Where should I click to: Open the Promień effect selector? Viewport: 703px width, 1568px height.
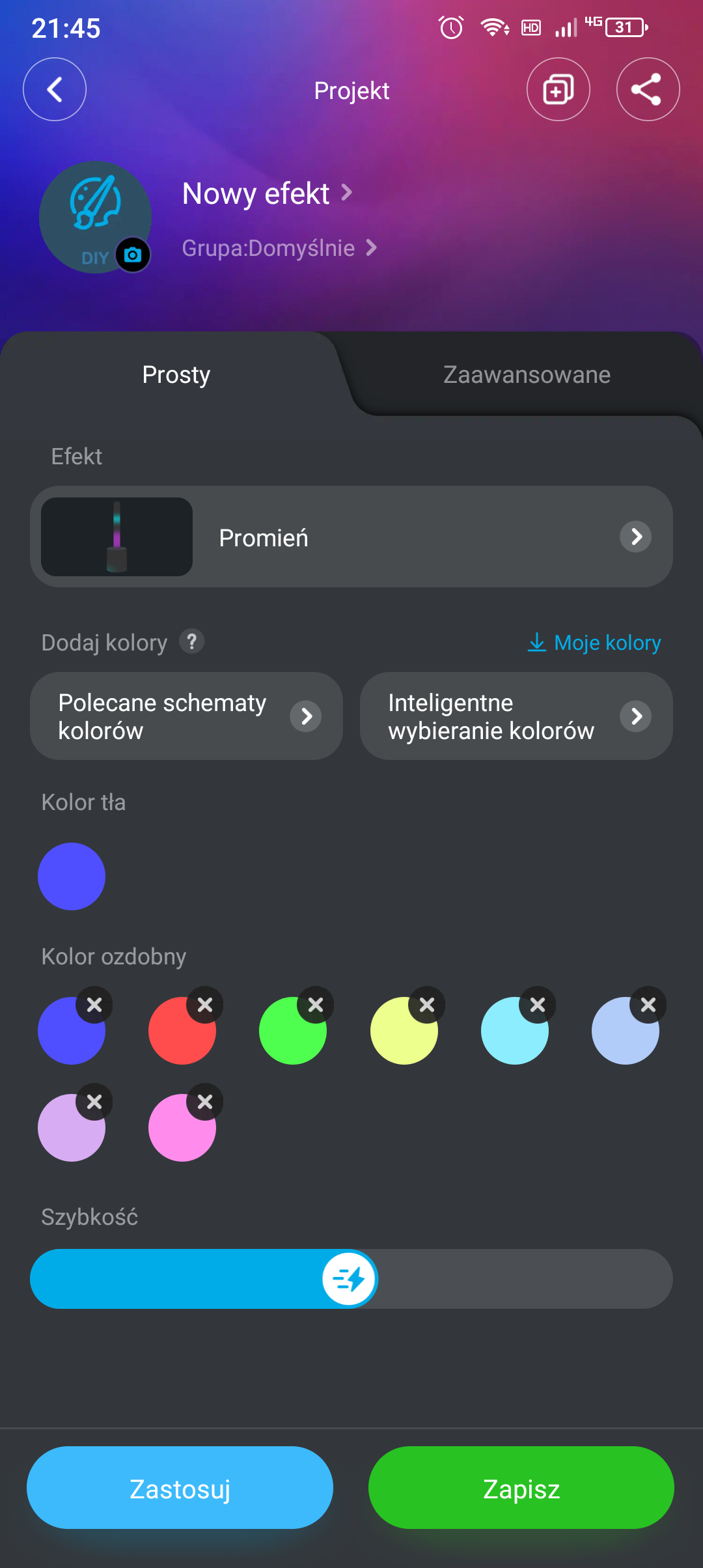tap(351, 537)
